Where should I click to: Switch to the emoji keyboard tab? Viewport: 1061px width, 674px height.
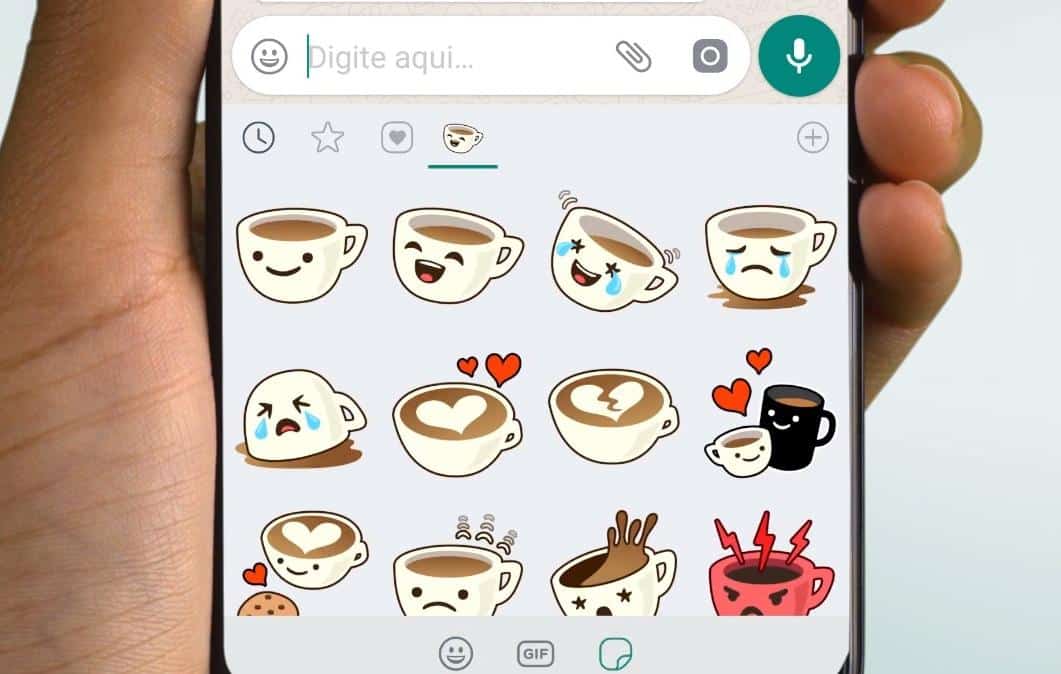pos(456,654)
